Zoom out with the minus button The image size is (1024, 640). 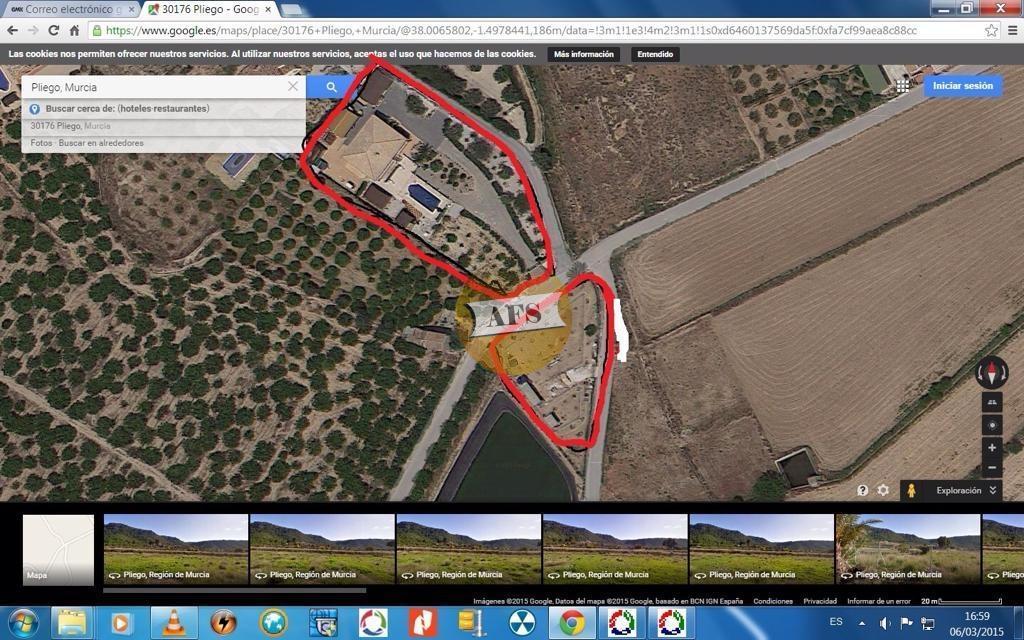992,467
